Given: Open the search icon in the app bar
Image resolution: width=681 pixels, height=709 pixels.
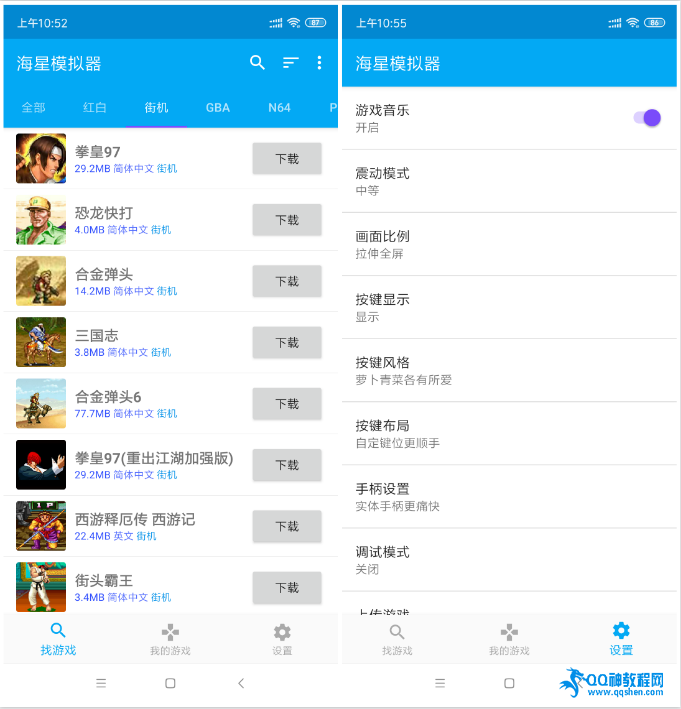Looking at the screenshot, I should [257, 63].
